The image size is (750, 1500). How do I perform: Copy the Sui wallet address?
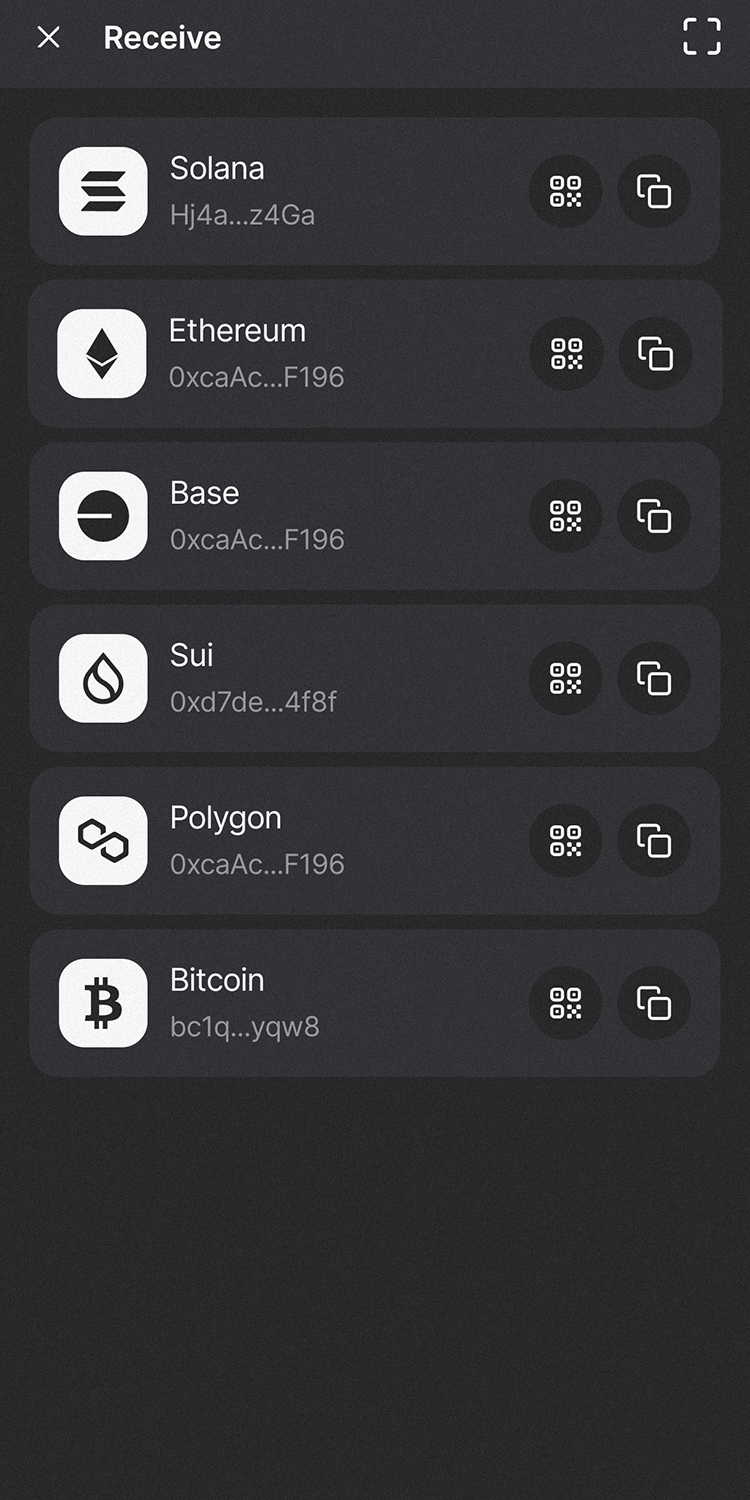654,679
